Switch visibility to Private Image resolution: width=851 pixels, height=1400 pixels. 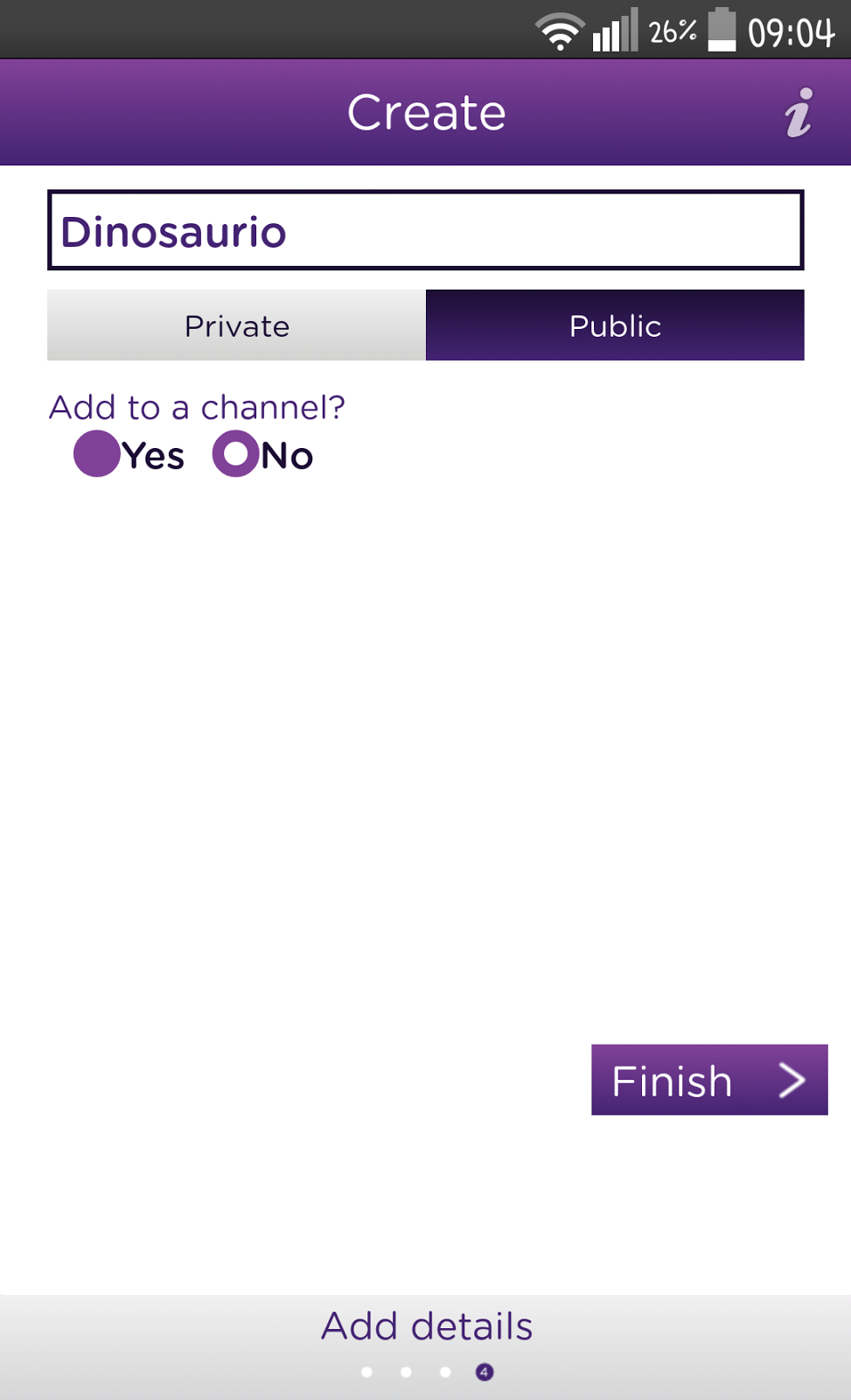tap(236, 325)
